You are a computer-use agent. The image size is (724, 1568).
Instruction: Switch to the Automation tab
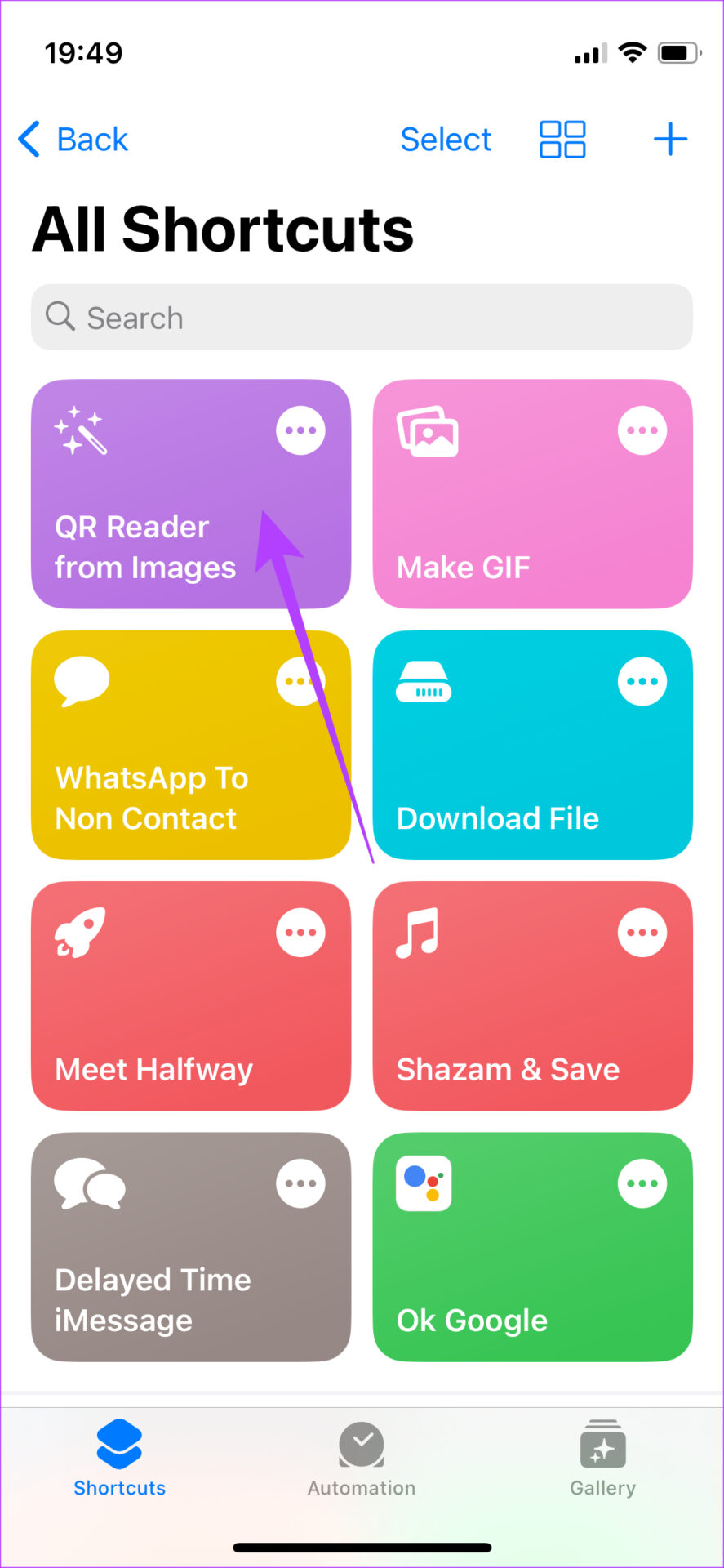(x=362, y=1459)
